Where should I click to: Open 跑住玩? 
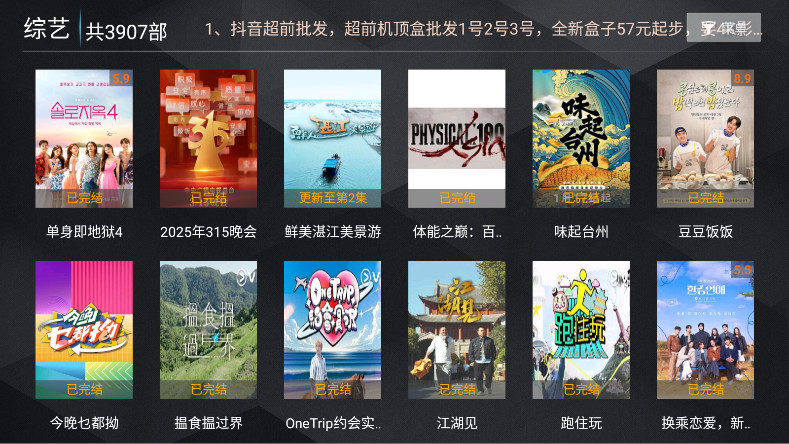tap(581, 330)
